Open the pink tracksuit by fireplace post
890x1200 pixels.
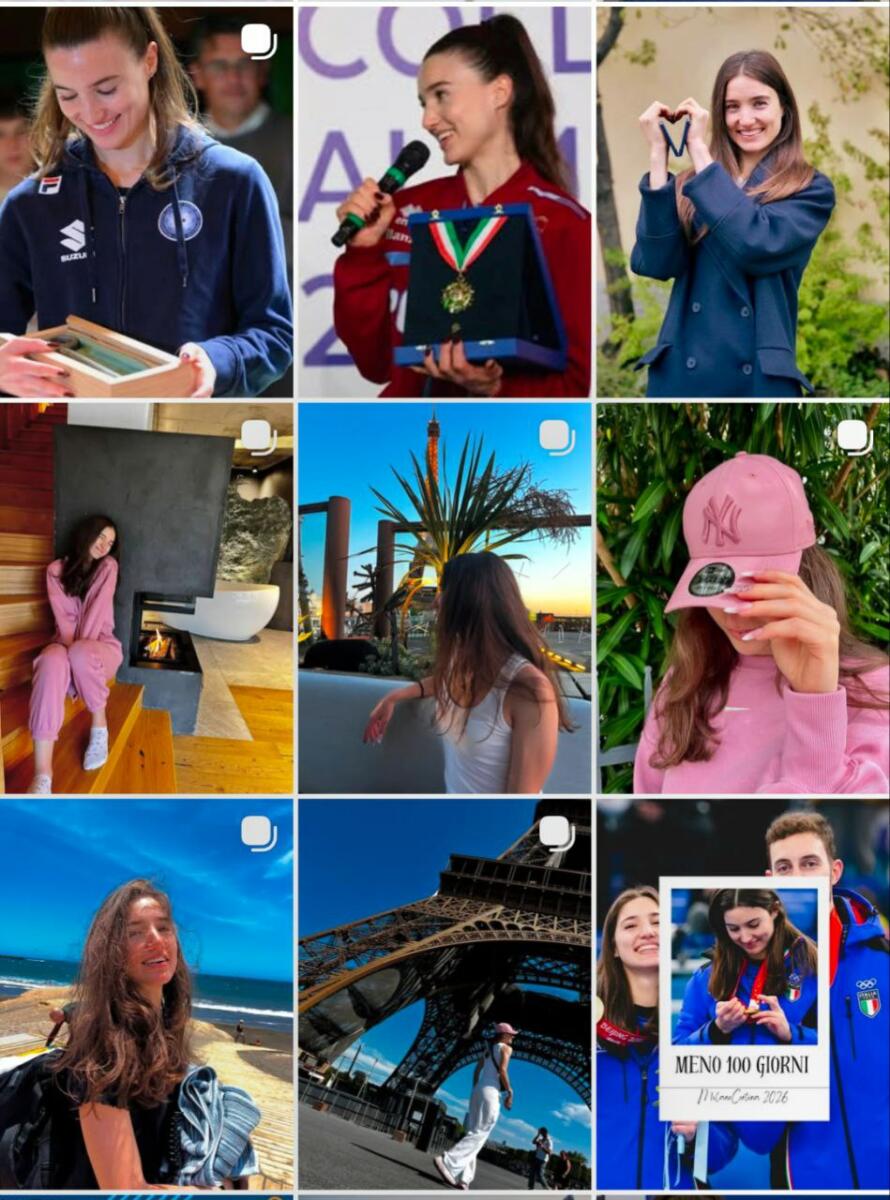pyautogui.click(x=146, y=598)
